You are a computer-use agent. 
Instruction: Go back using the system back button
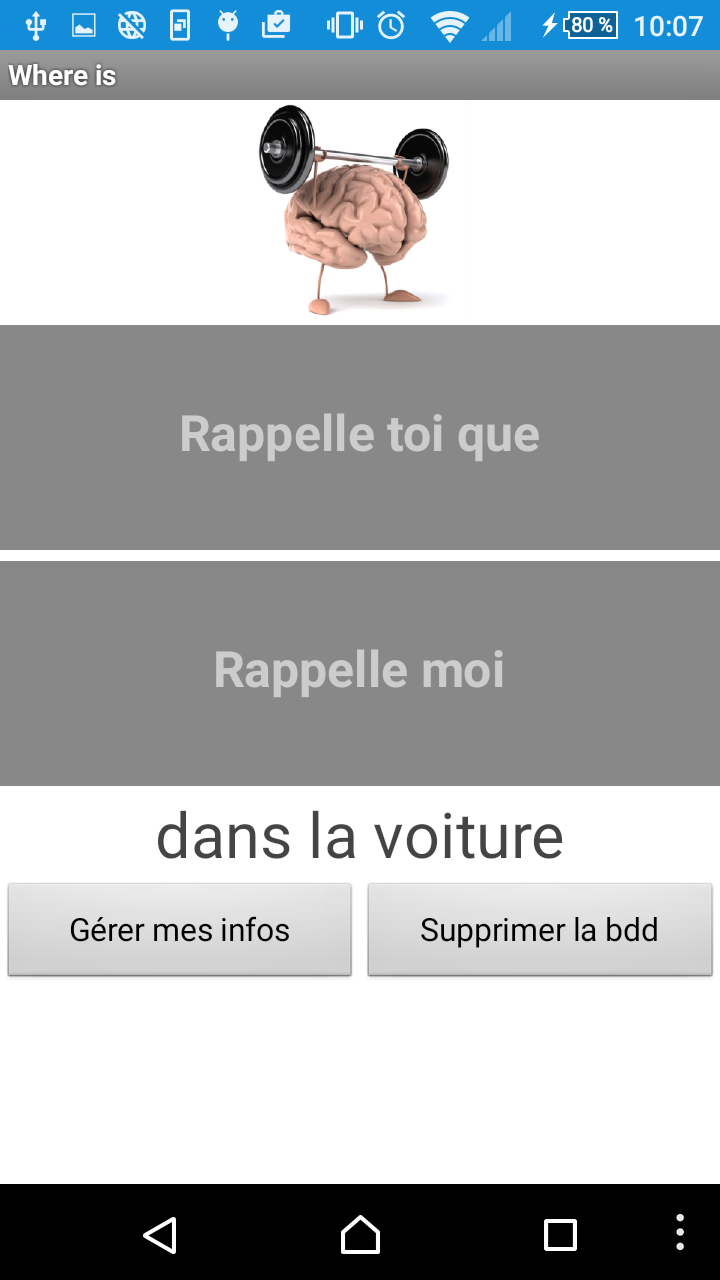(160, 1234)
